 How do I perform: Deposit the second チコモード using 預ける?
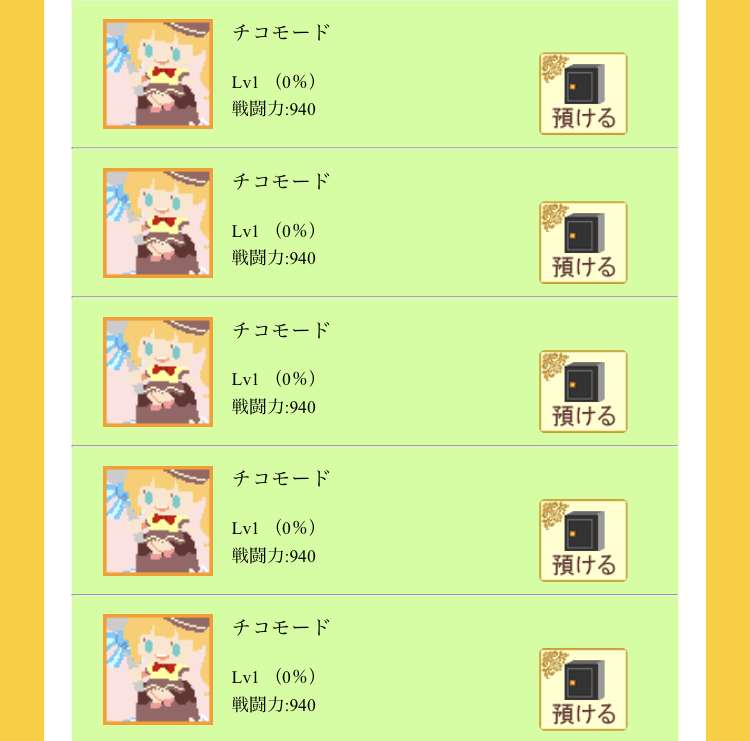tap(583, 243)
